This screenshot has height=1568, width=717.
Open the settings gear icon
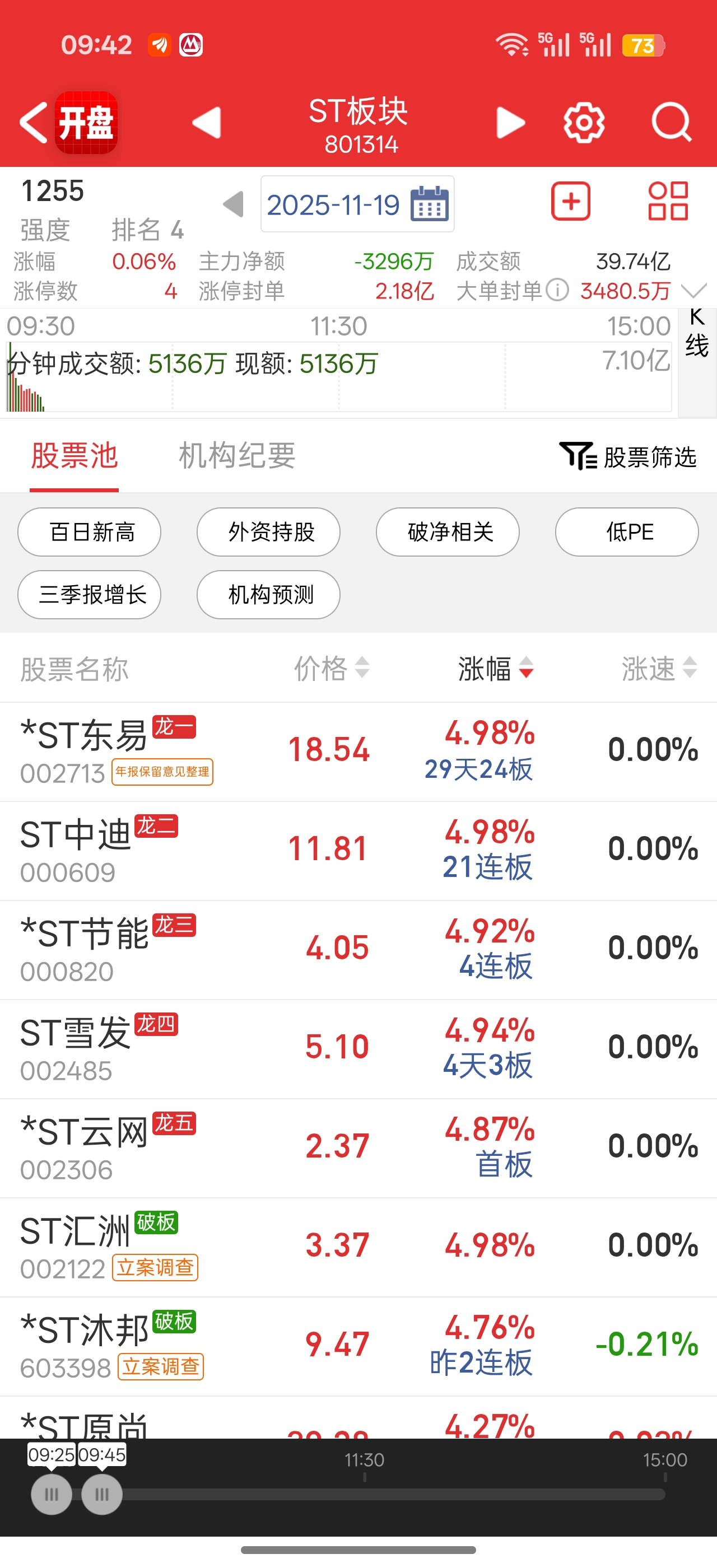(584, 123)
